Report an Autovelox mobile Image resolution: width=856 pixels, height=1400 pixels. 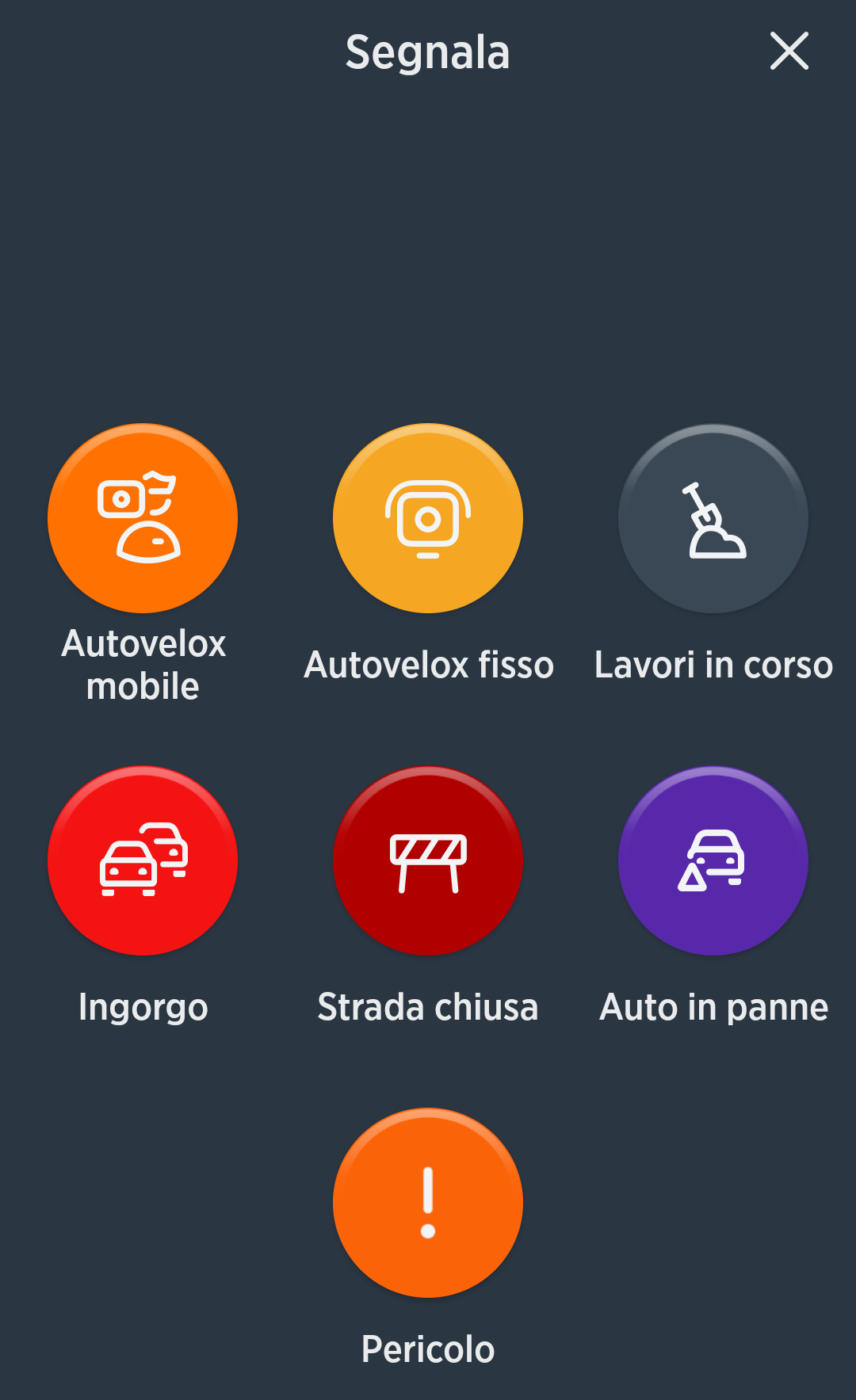(x=143, y=518)
